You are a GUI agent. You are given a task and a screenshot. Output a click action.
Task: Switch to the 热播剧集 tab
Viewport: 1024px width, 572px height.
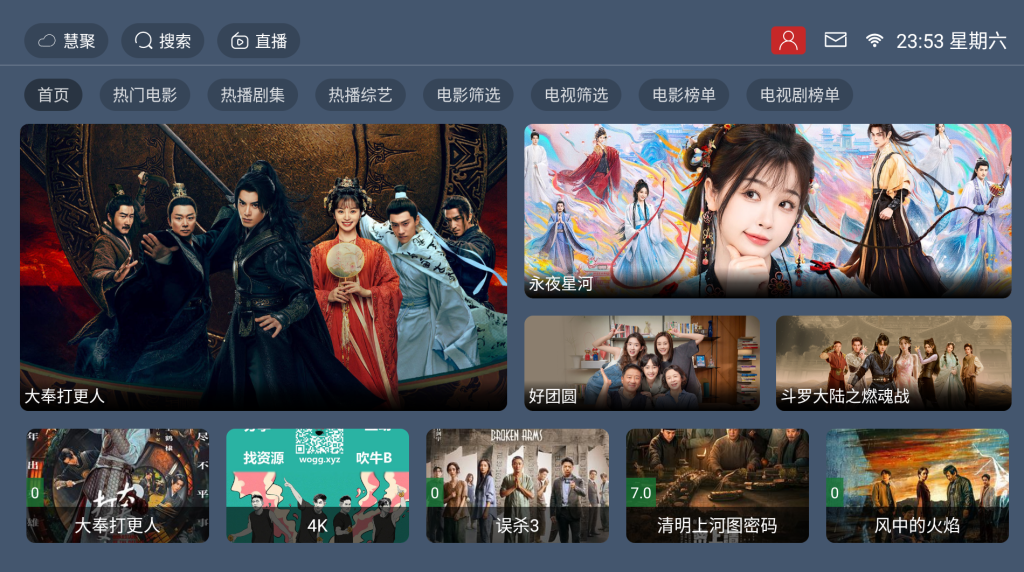(x=253, y=95)
